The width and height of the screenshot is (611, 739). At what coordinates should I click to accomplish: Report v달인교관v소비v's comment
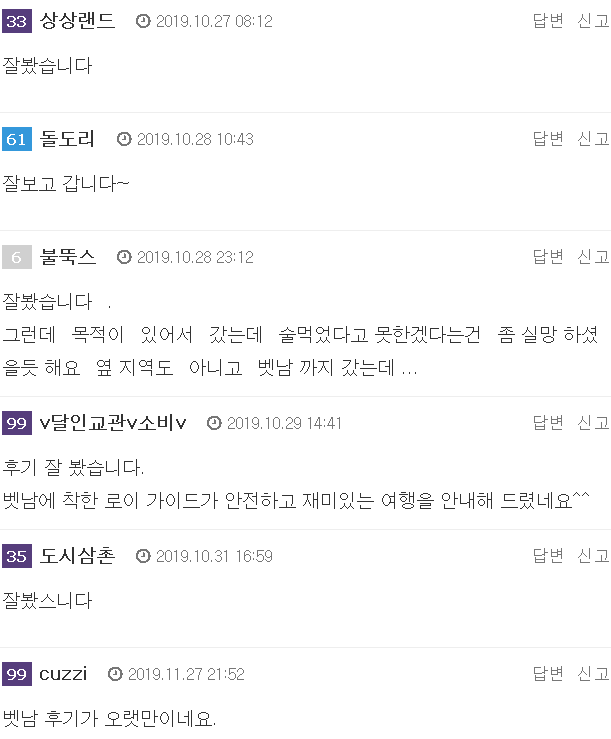tap(593, 423)
